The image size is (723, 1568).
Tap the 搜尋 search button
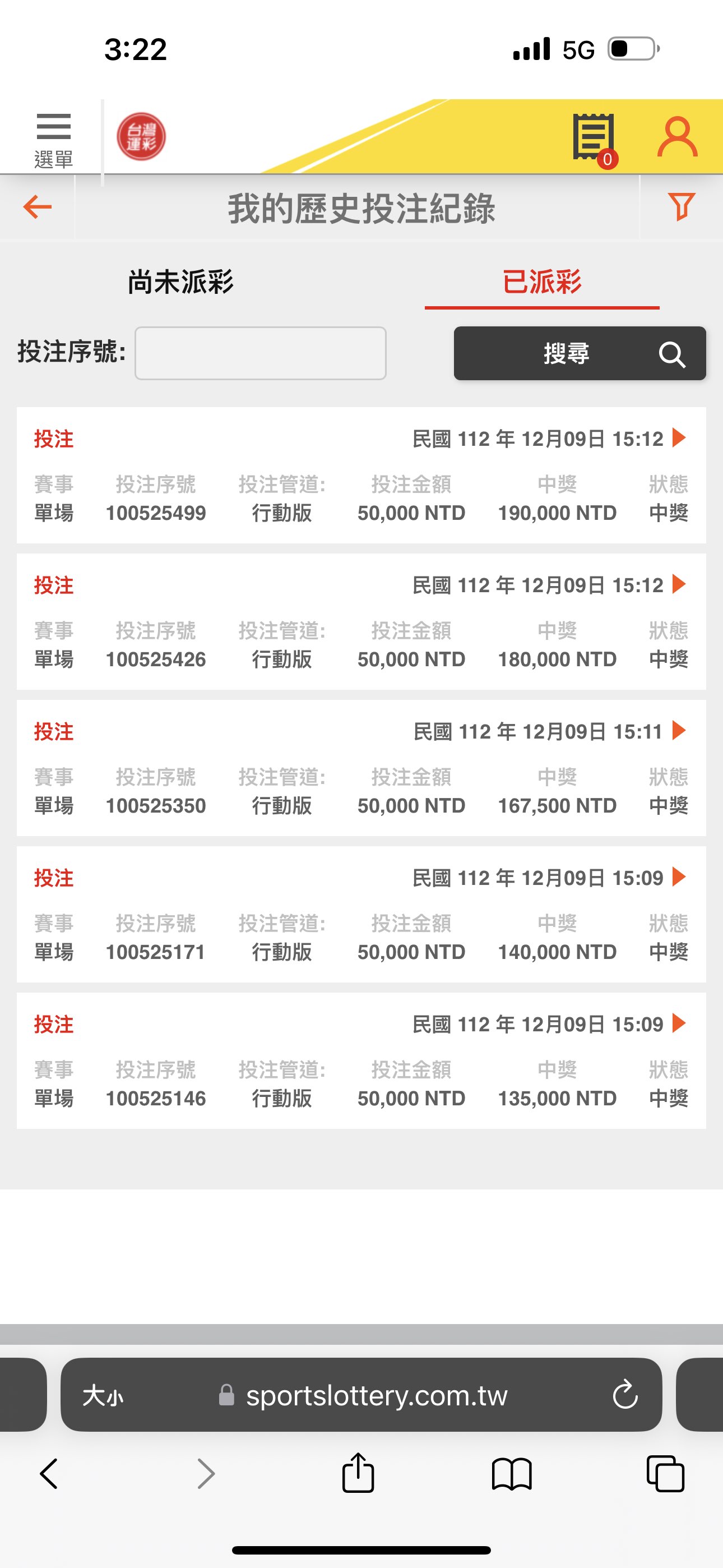(580, 353)
